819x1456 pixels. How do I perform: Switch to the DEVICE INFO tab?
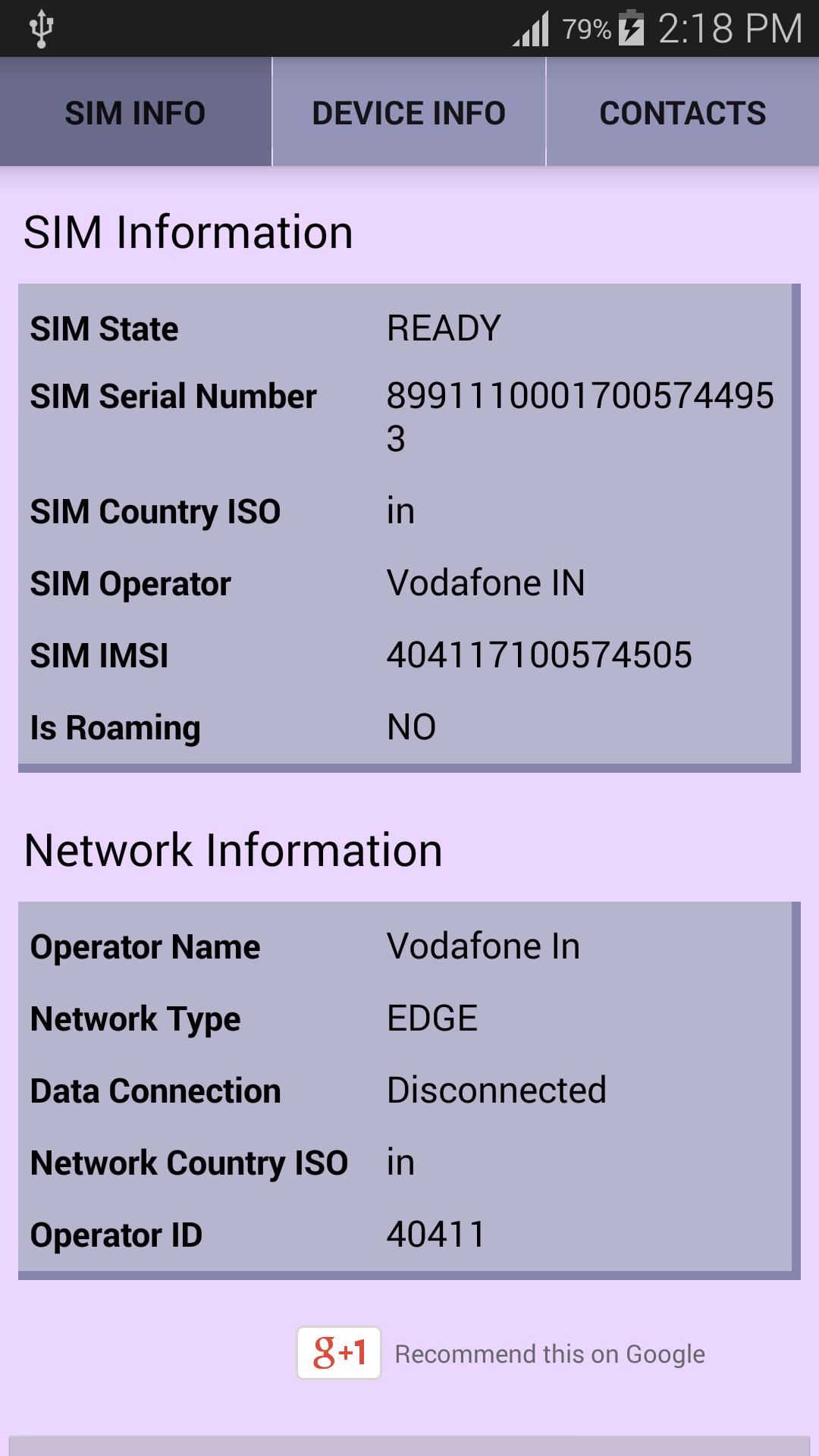coord(409,112)
